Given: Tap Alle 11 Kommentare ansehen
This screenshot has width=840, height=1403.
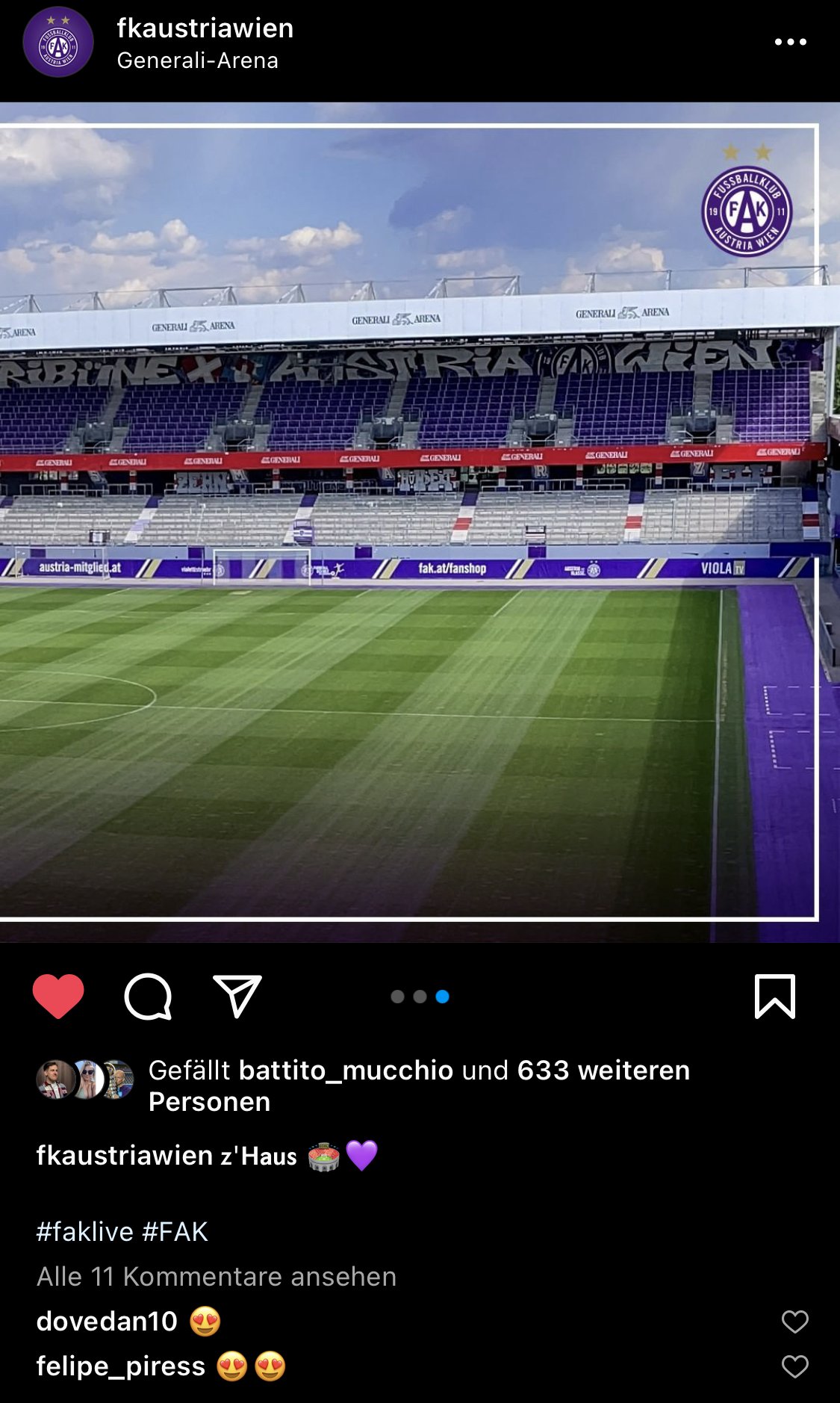Looking at the screenshot, I should click(217, 1277).
